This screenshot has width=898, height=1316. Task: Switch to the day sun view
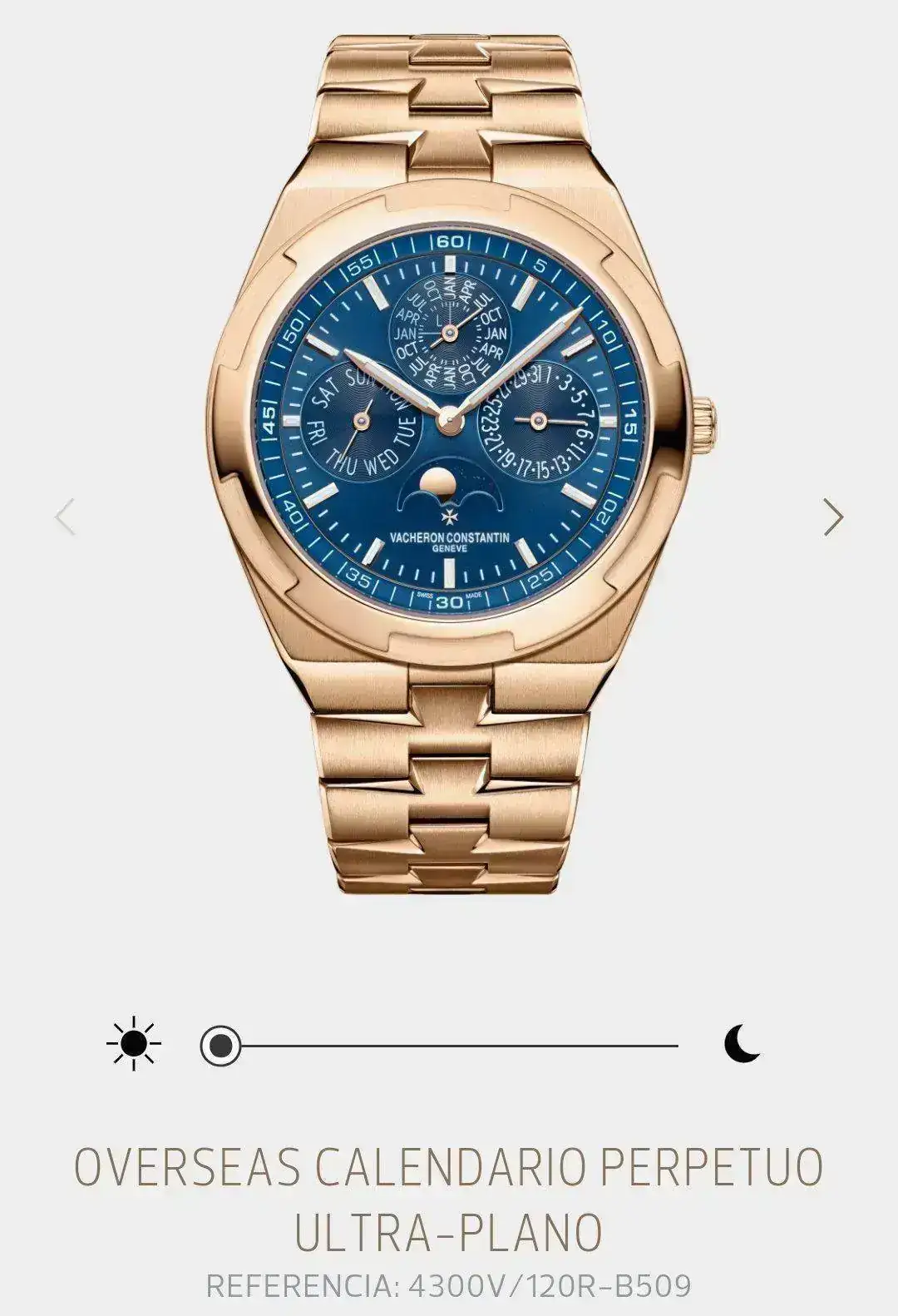coord(134,1043)
